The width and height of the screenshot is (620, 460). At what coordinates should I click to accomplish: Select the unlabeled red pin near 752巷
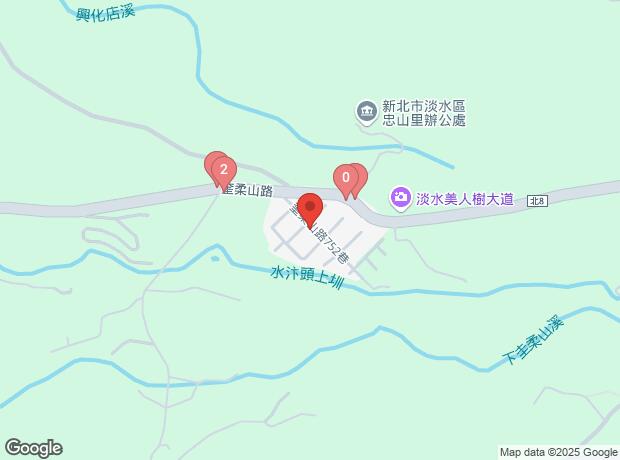(x=310, y=209)
